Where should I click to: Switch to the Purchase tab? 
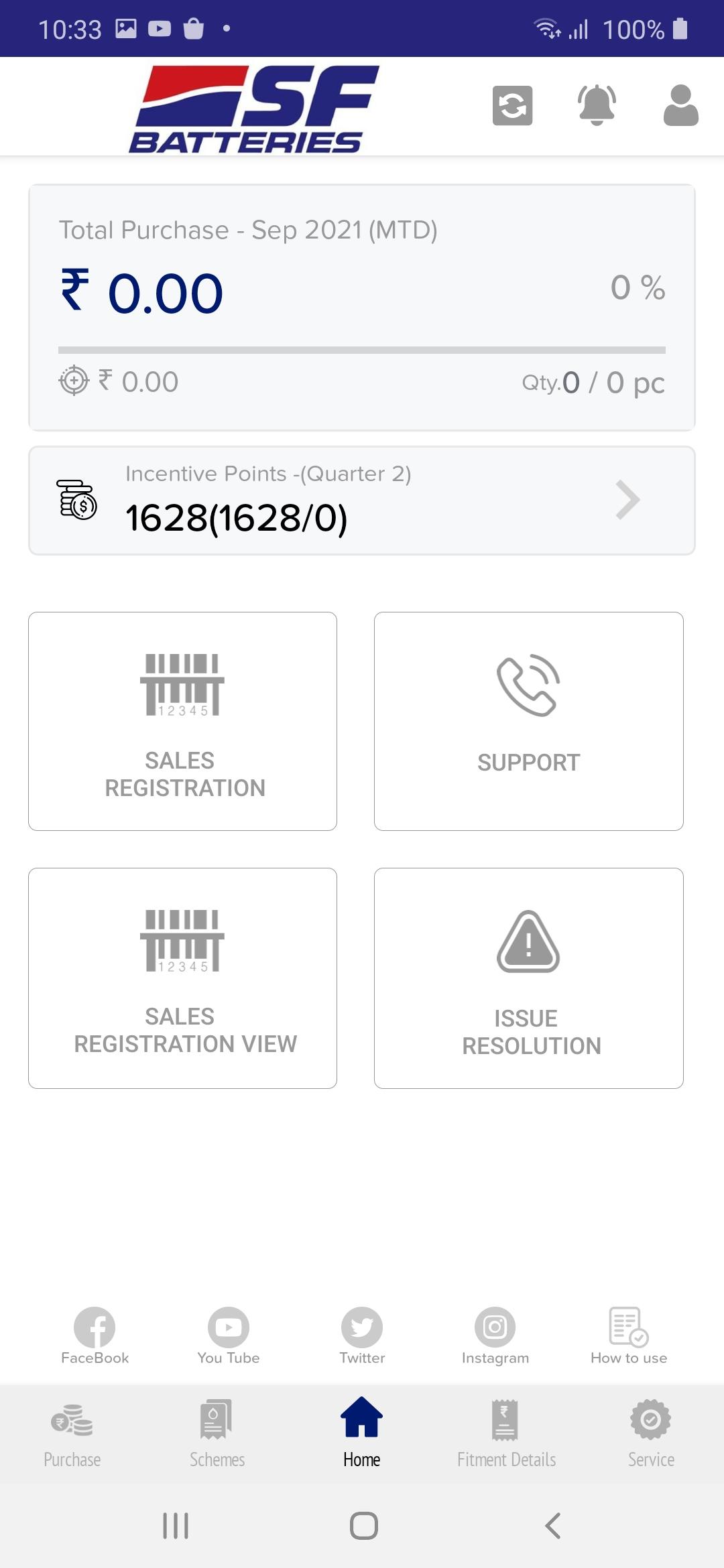[x=72, y=1433]
